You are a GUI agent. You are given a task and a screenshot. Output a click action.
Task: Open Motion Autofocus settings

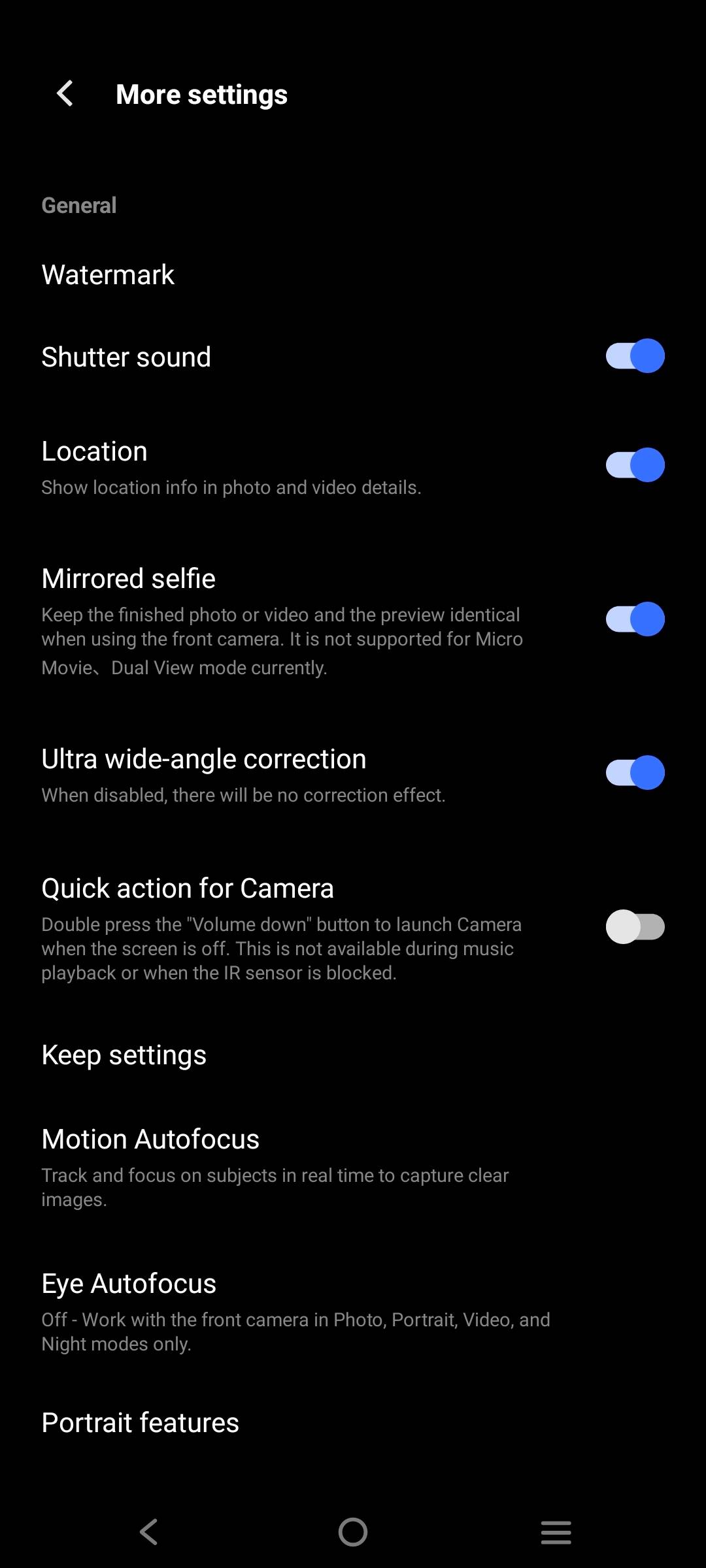pos(150,1139)
